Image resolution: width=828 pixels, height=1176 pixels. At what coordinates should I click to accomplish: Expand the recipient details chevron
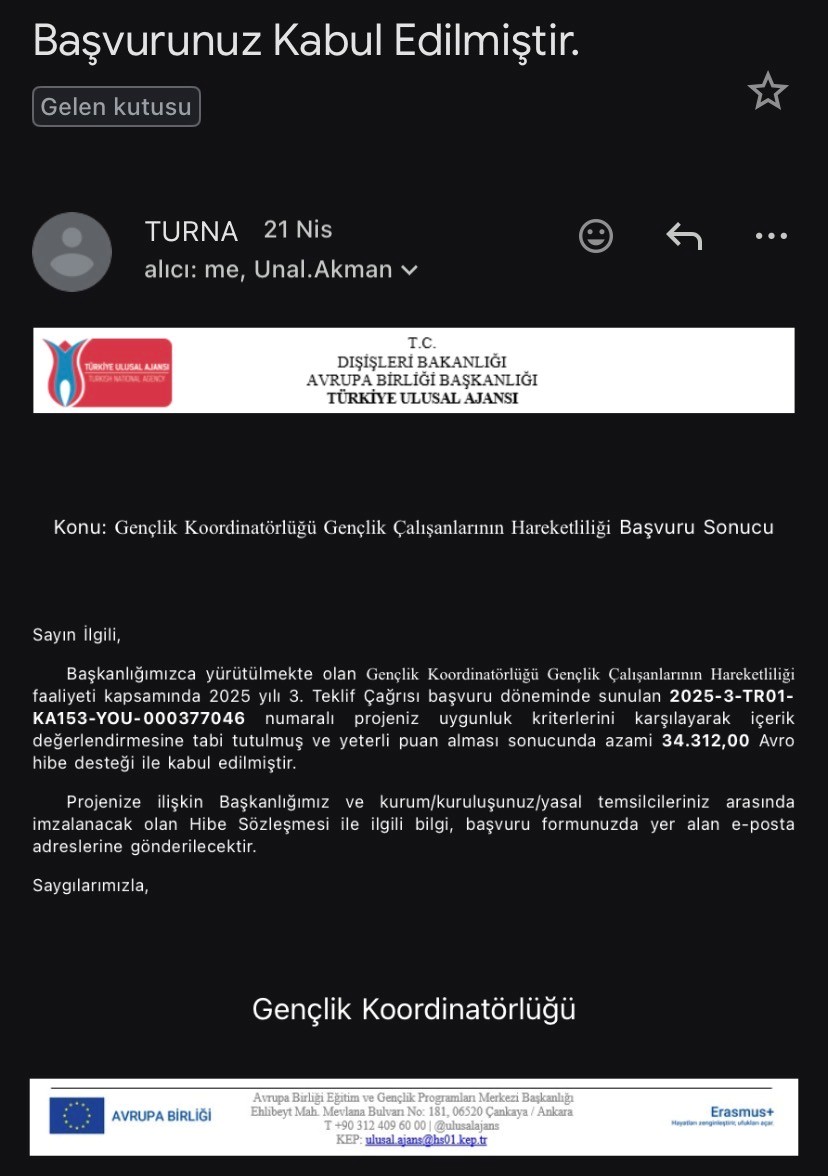click(x=410, y=270)
